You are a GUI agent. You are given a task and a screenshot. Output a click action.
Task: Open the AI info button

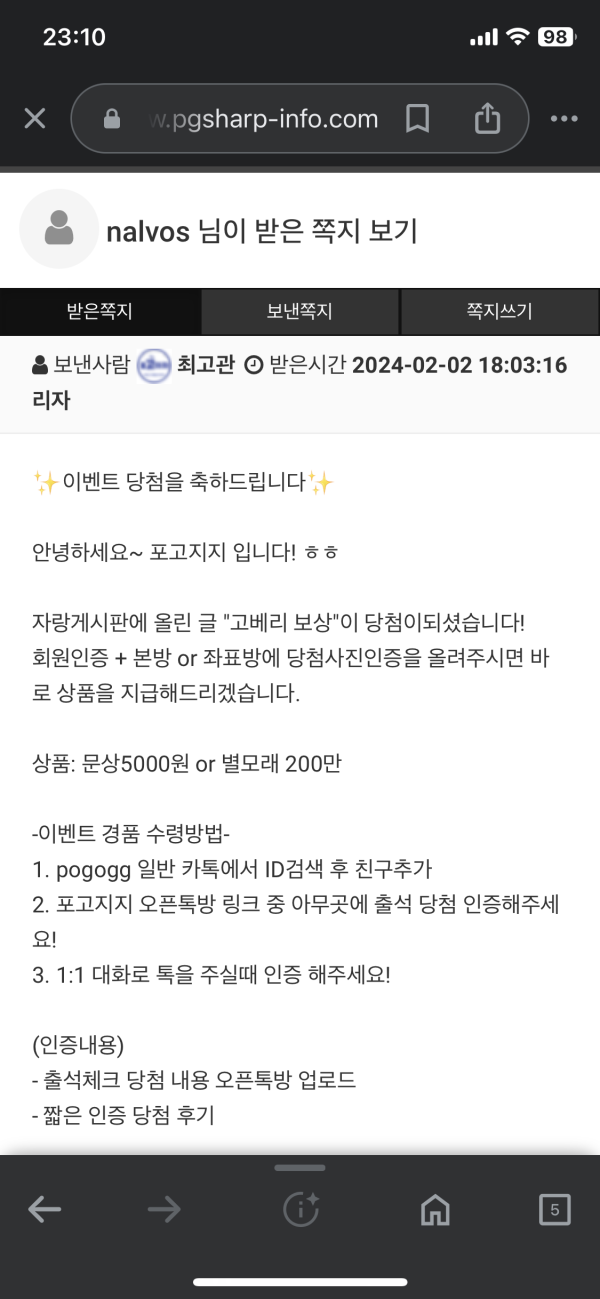click(300, 1210)
